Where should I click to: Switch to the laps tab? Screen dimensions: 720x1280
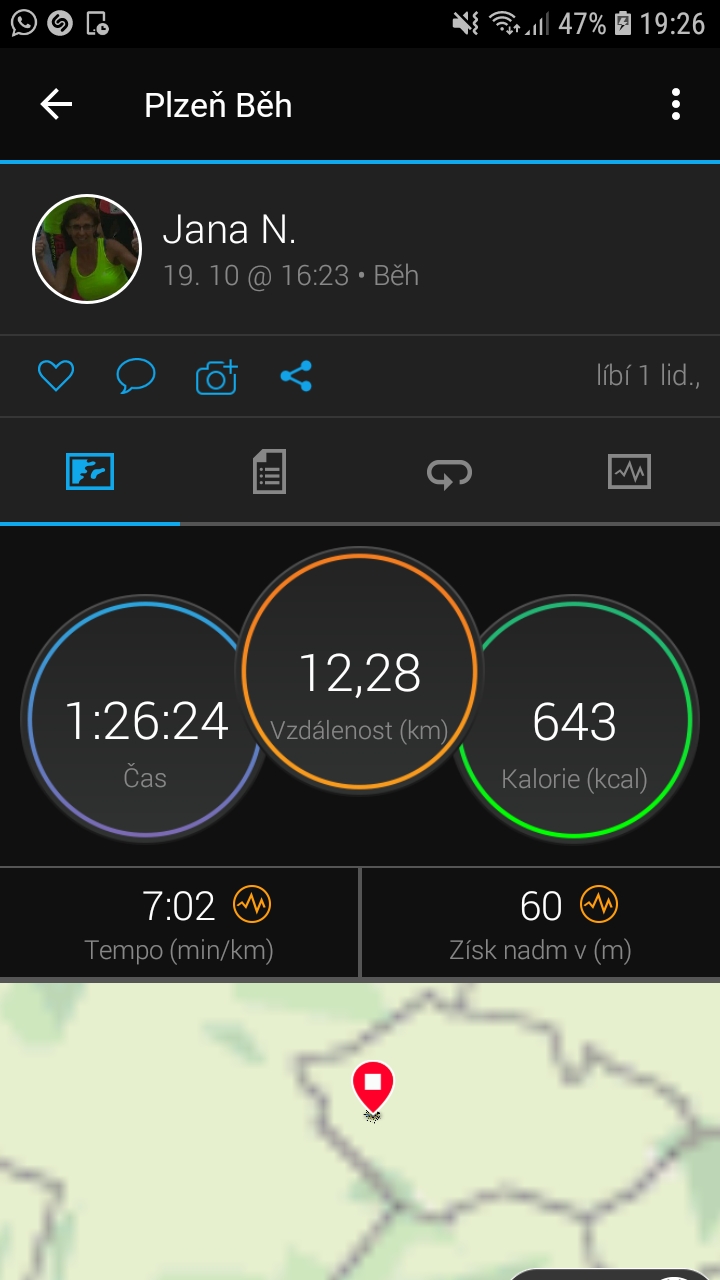click(450, 471)
